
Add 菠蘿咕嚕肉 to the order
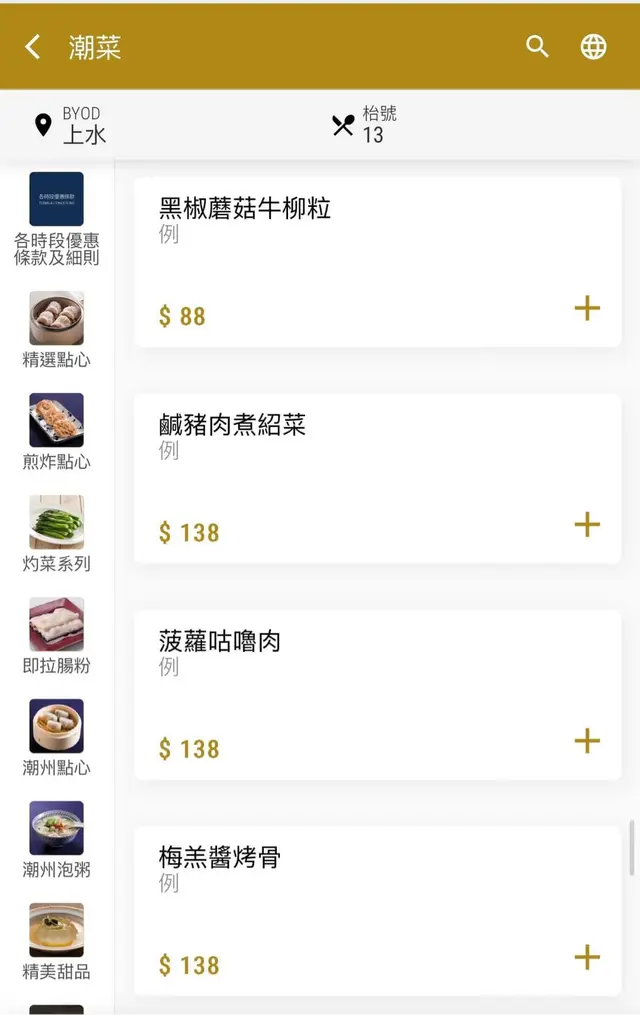tap(587, 741)
